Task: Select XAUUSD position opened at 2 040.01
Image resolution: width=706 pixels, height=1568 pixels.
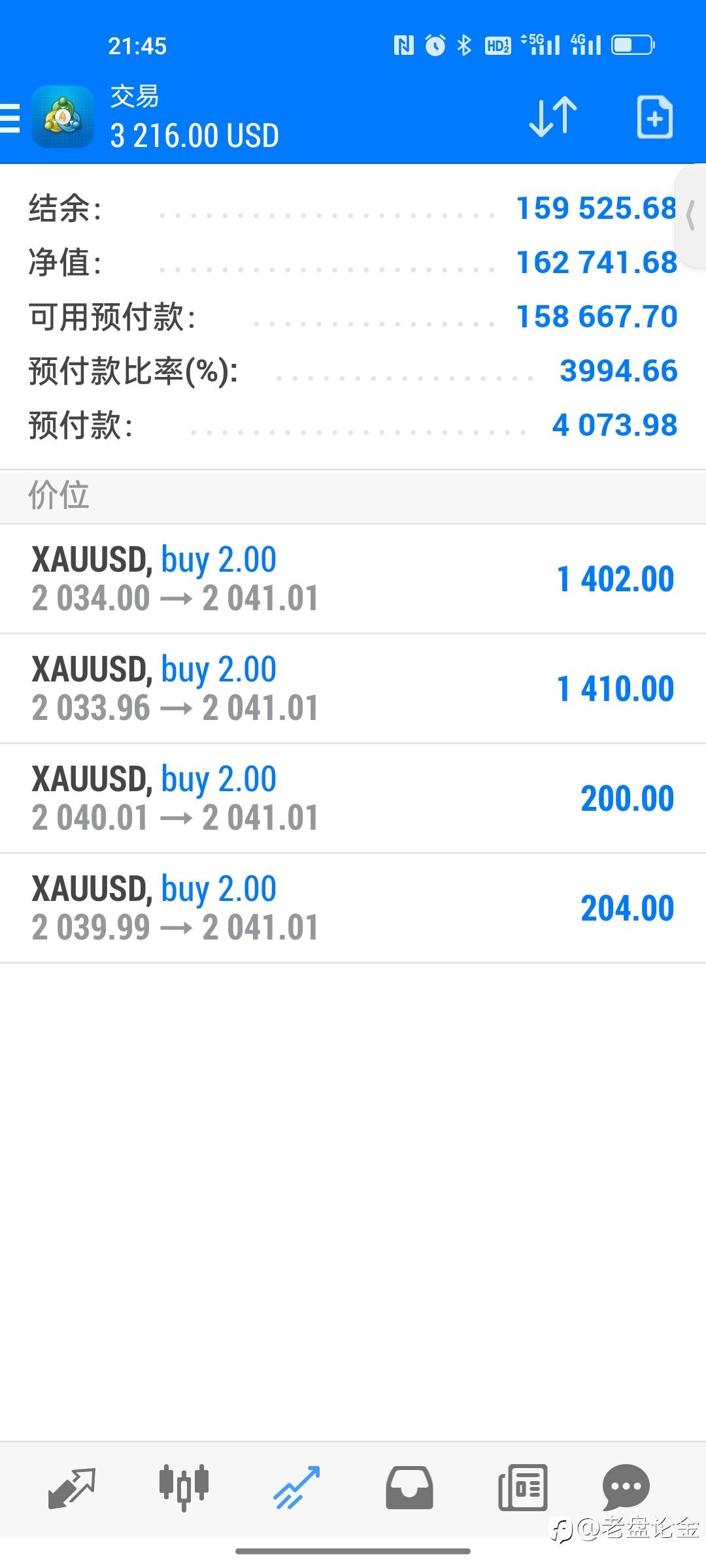Action: (x=353, y=798)
